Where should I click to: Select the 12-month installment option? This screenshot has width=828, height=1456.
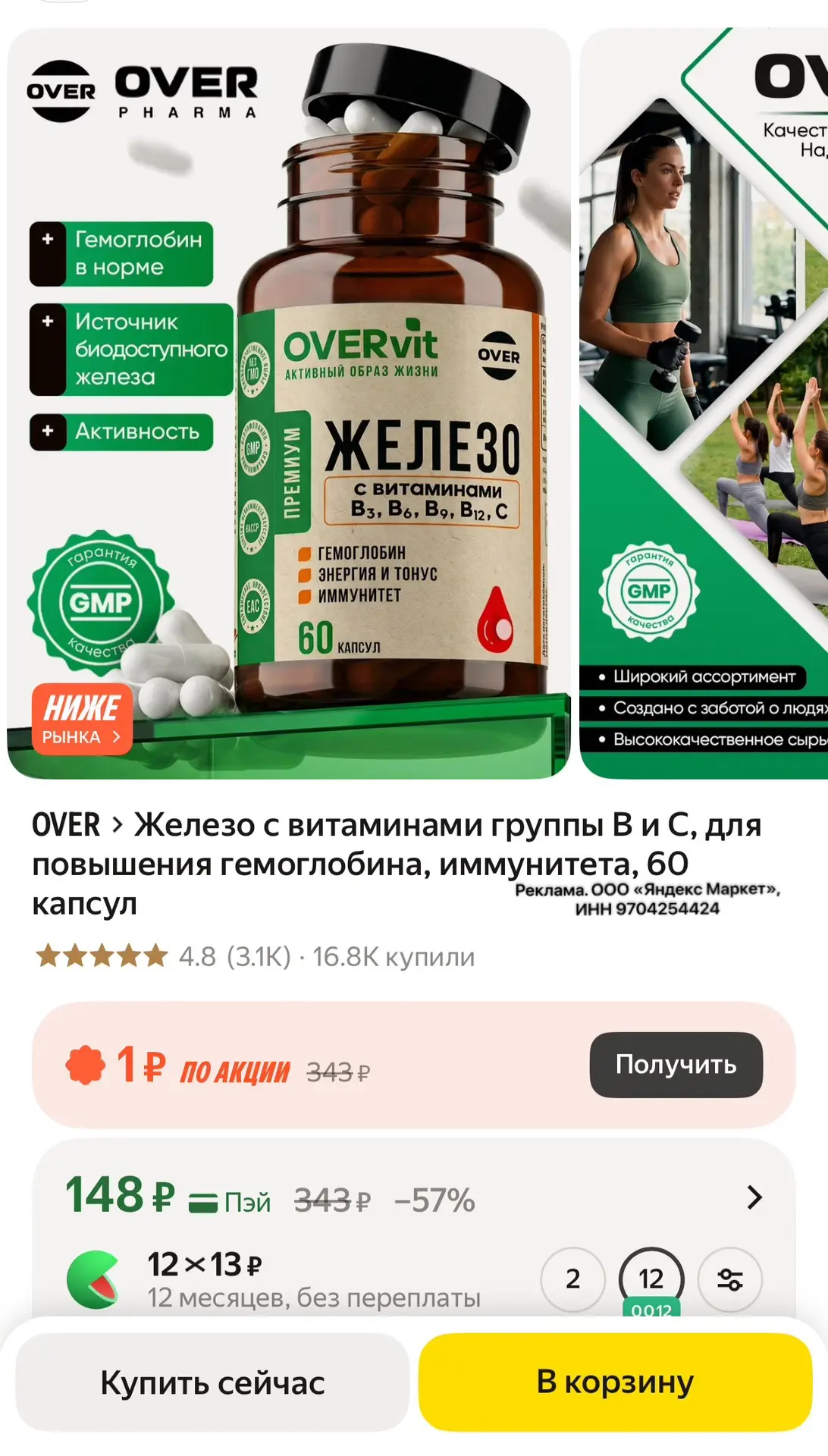[651, 1279]
